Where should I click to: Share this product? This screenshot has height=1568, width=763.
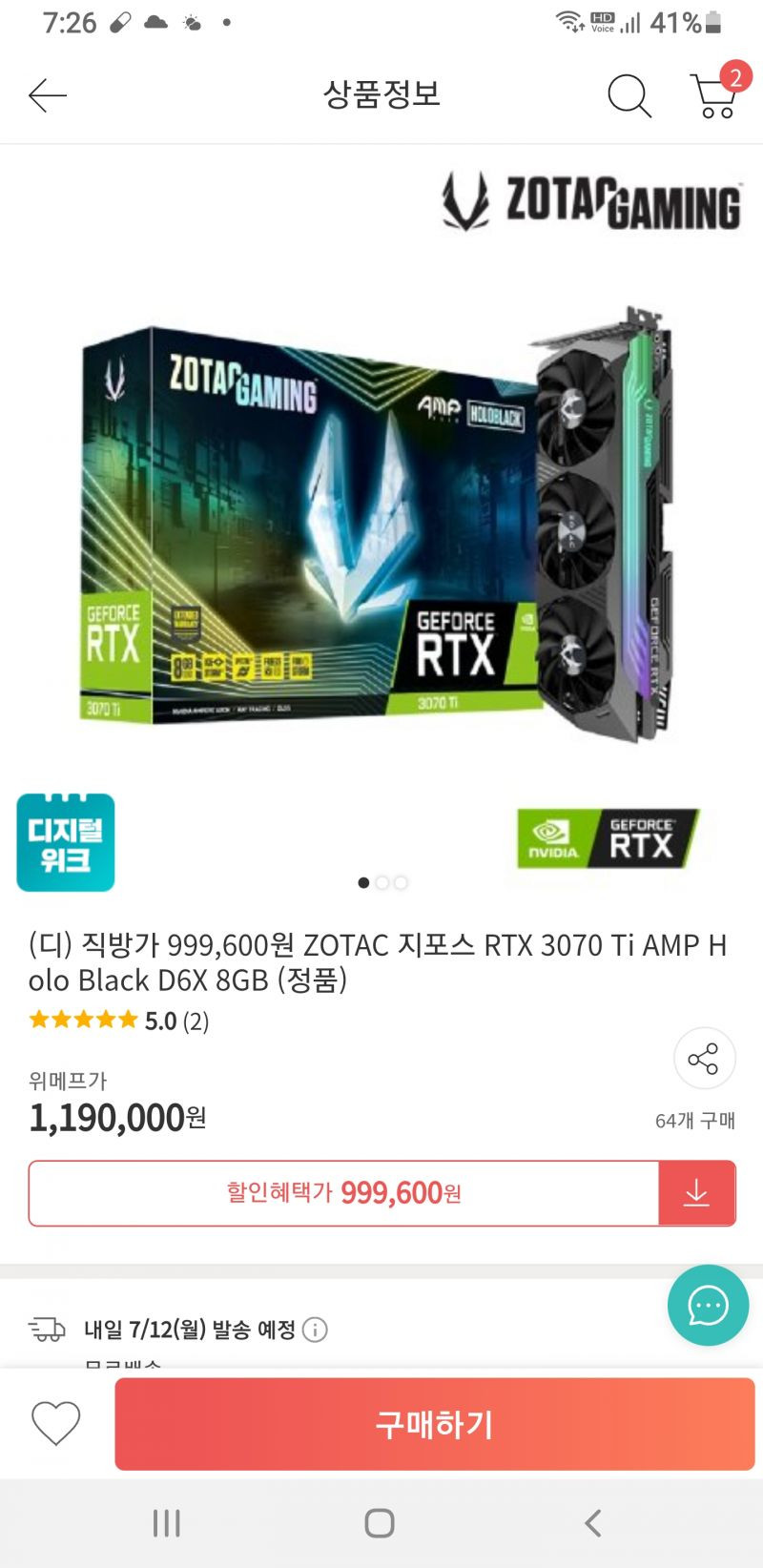704,1059
